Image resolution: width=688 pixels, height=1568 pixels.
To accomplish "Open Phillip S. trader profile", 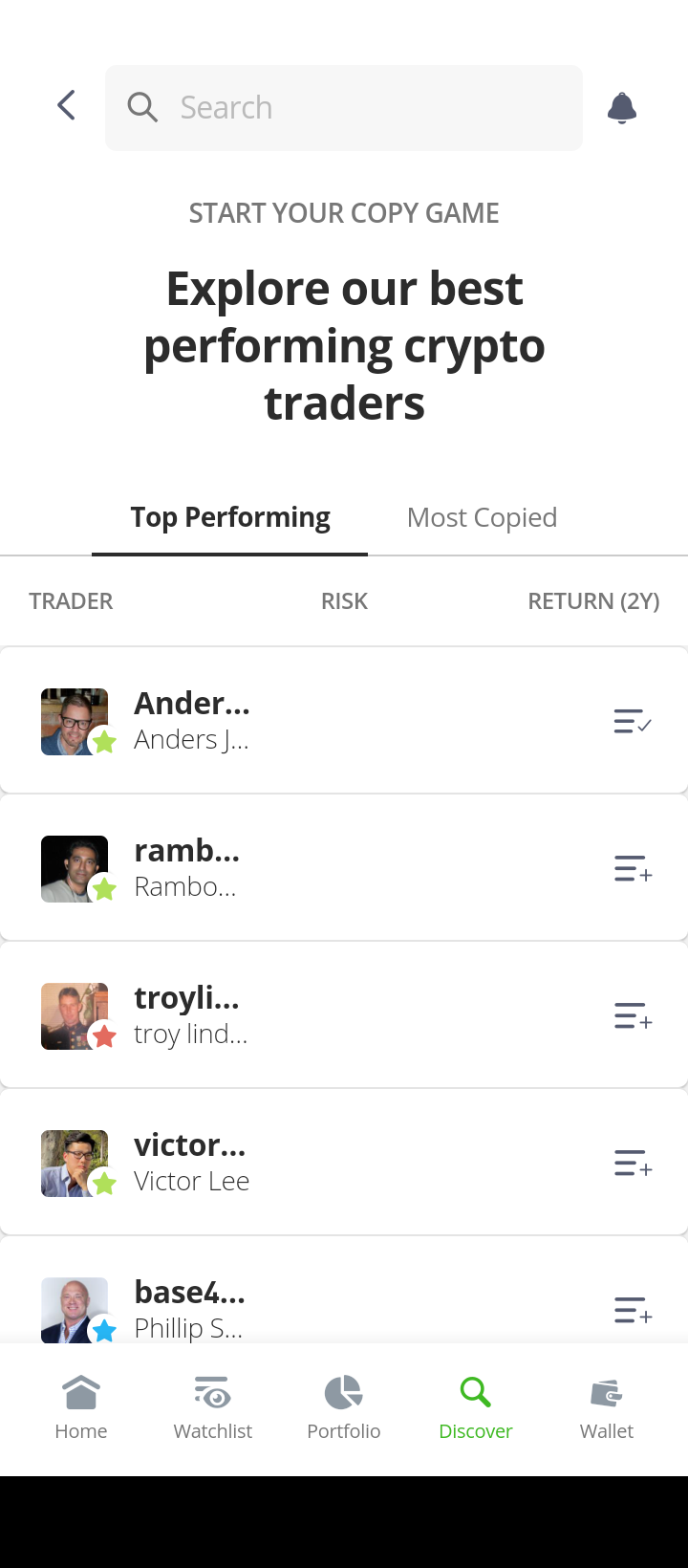I will tap(189, 1308).
